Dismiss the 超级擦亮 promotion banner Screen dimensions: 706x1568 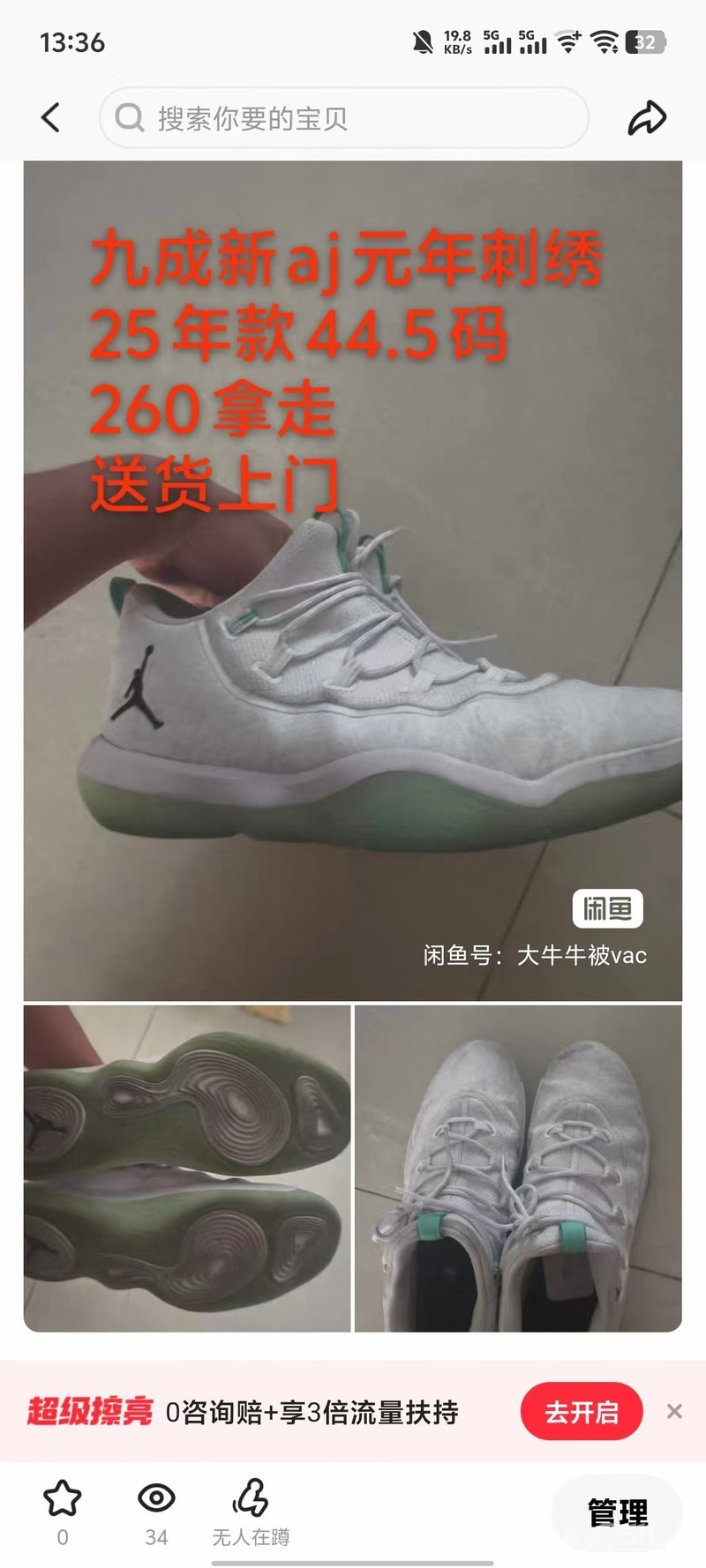(674, 1411)
